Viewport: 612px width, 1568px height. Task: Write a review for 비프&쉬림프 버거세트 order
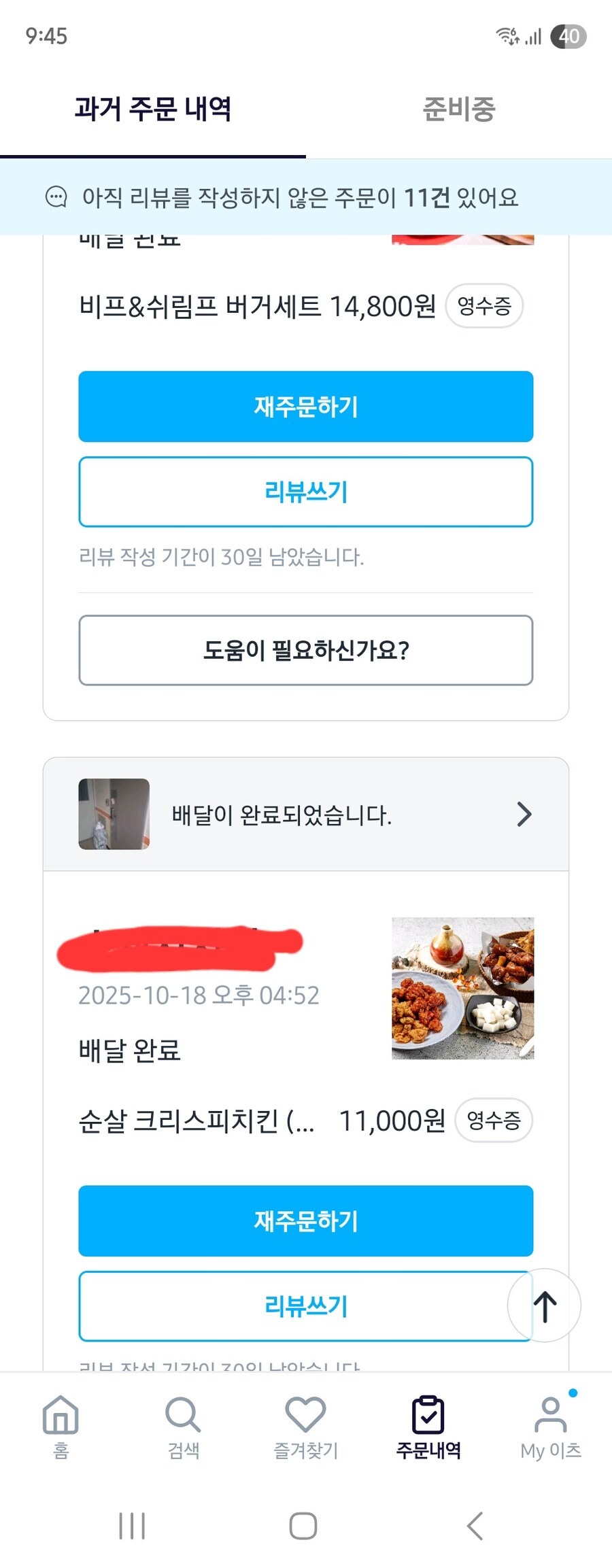306,492
